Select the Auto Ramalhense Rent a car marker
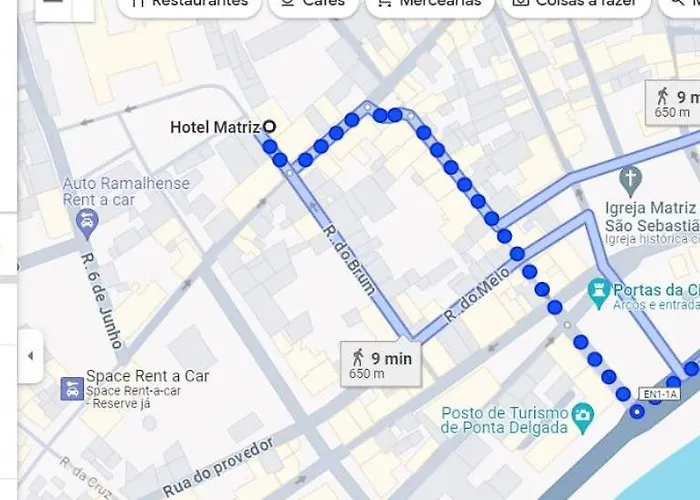The image size is (700, 500). pos(88,222)
